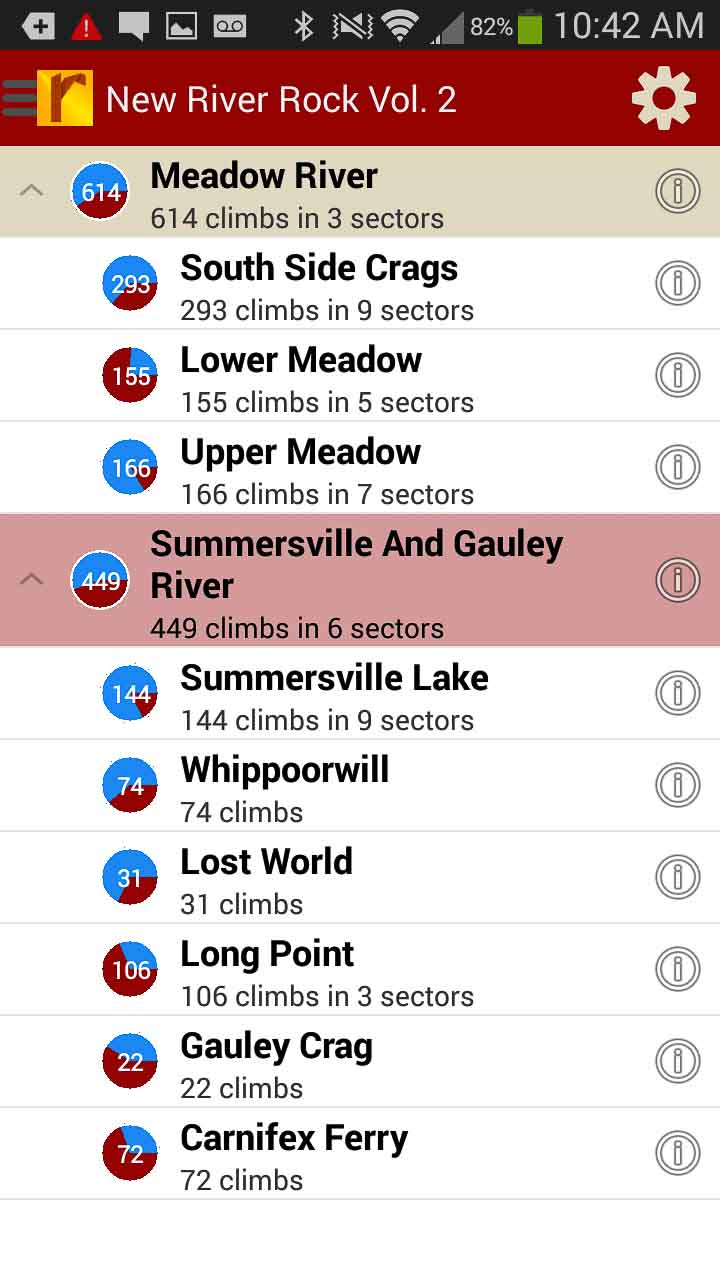Show info for Meadow River

click(x=677, y=191)
